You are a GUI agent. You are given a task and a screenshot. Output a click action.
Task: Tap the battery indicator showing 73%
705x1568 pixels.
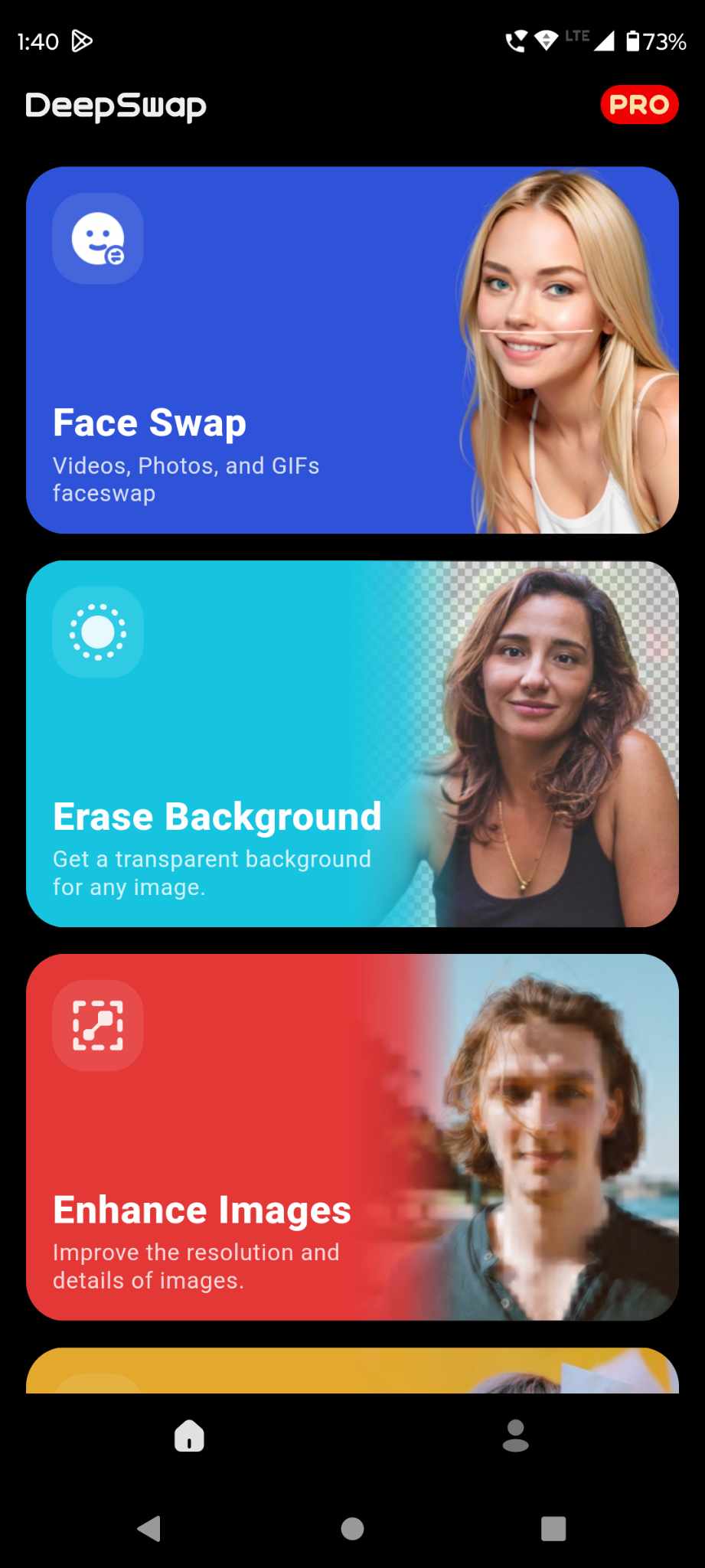point(653,41)
